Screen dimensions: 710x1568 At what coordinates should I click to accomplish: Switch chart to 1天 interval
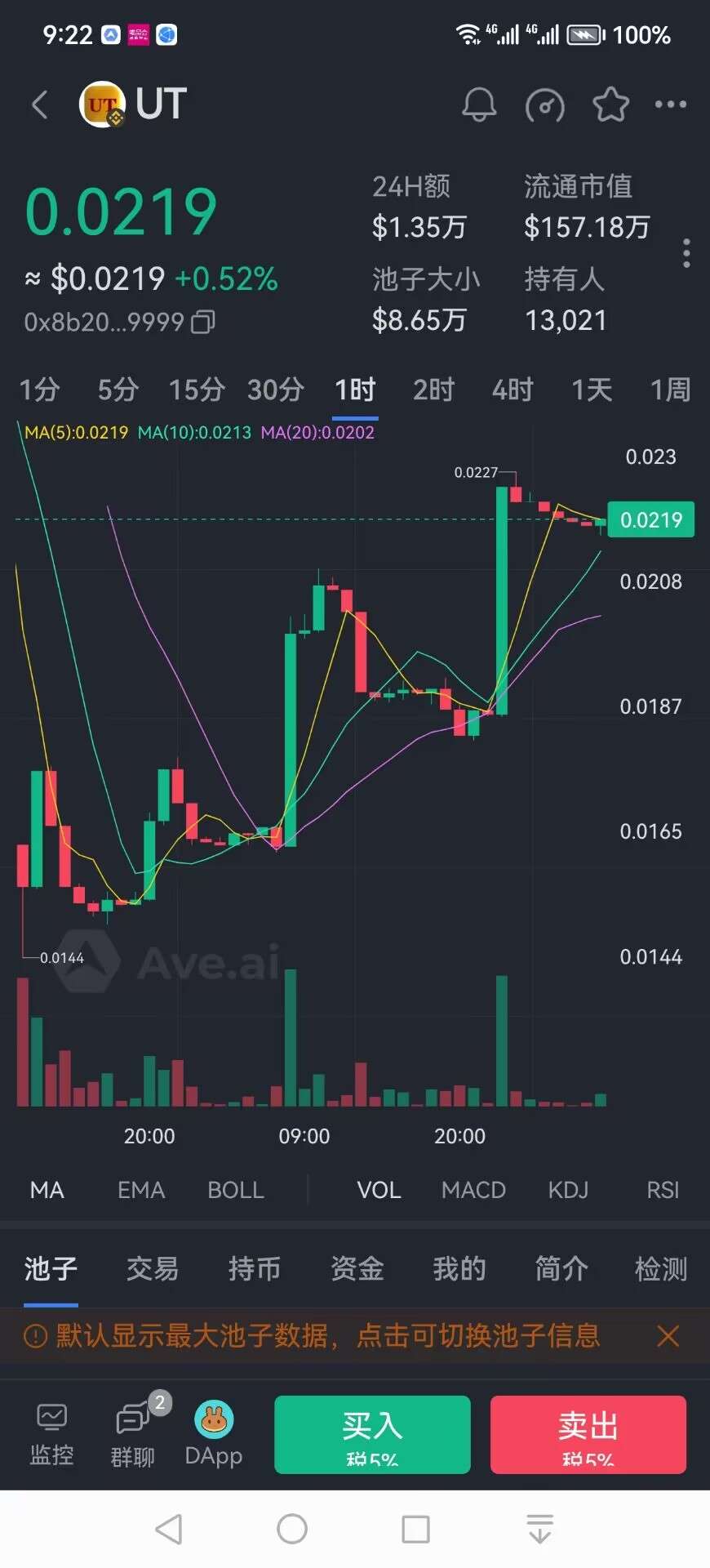(x=591, y=390)
